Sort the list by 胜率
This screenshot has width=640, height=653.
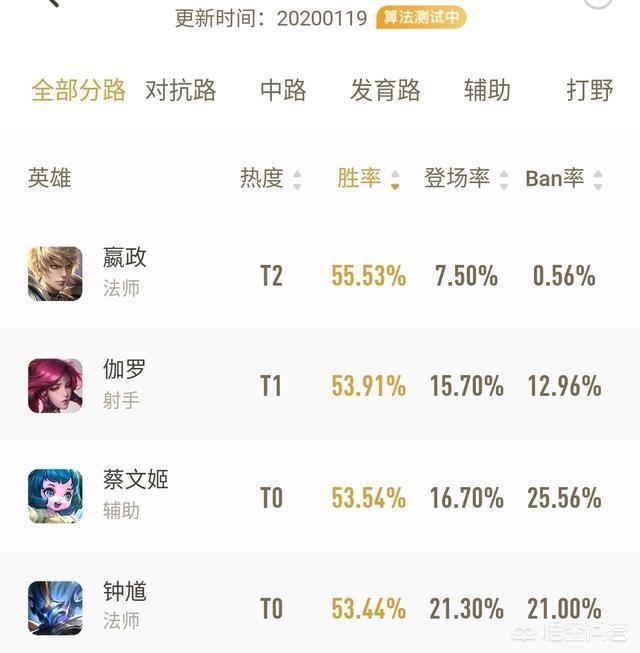click(x=368, y=179)
